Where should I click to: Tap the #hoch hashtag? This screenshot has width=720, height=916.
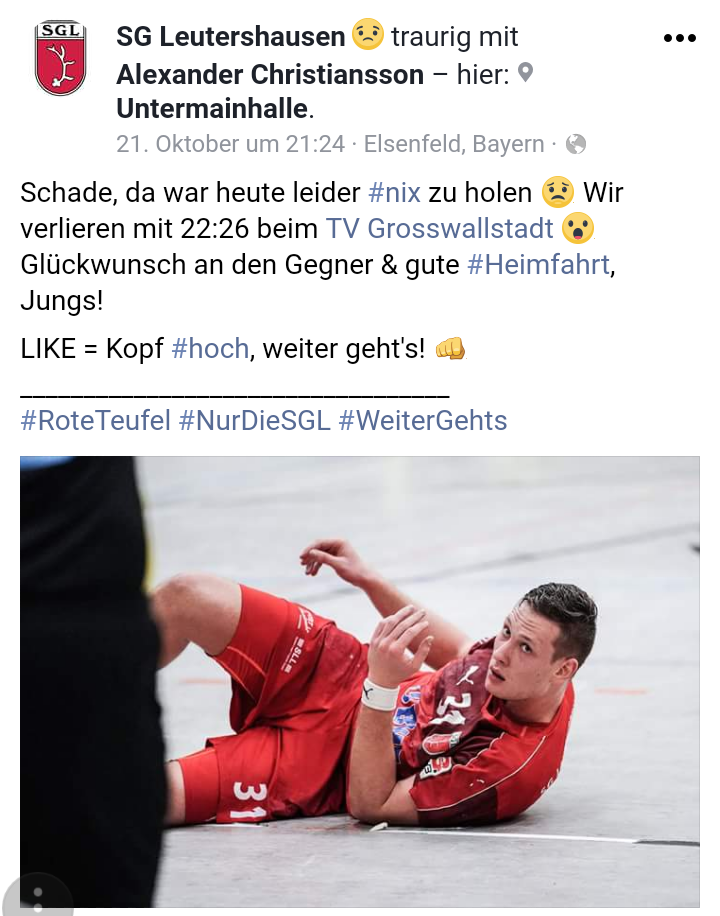click(x=210, y=348)
